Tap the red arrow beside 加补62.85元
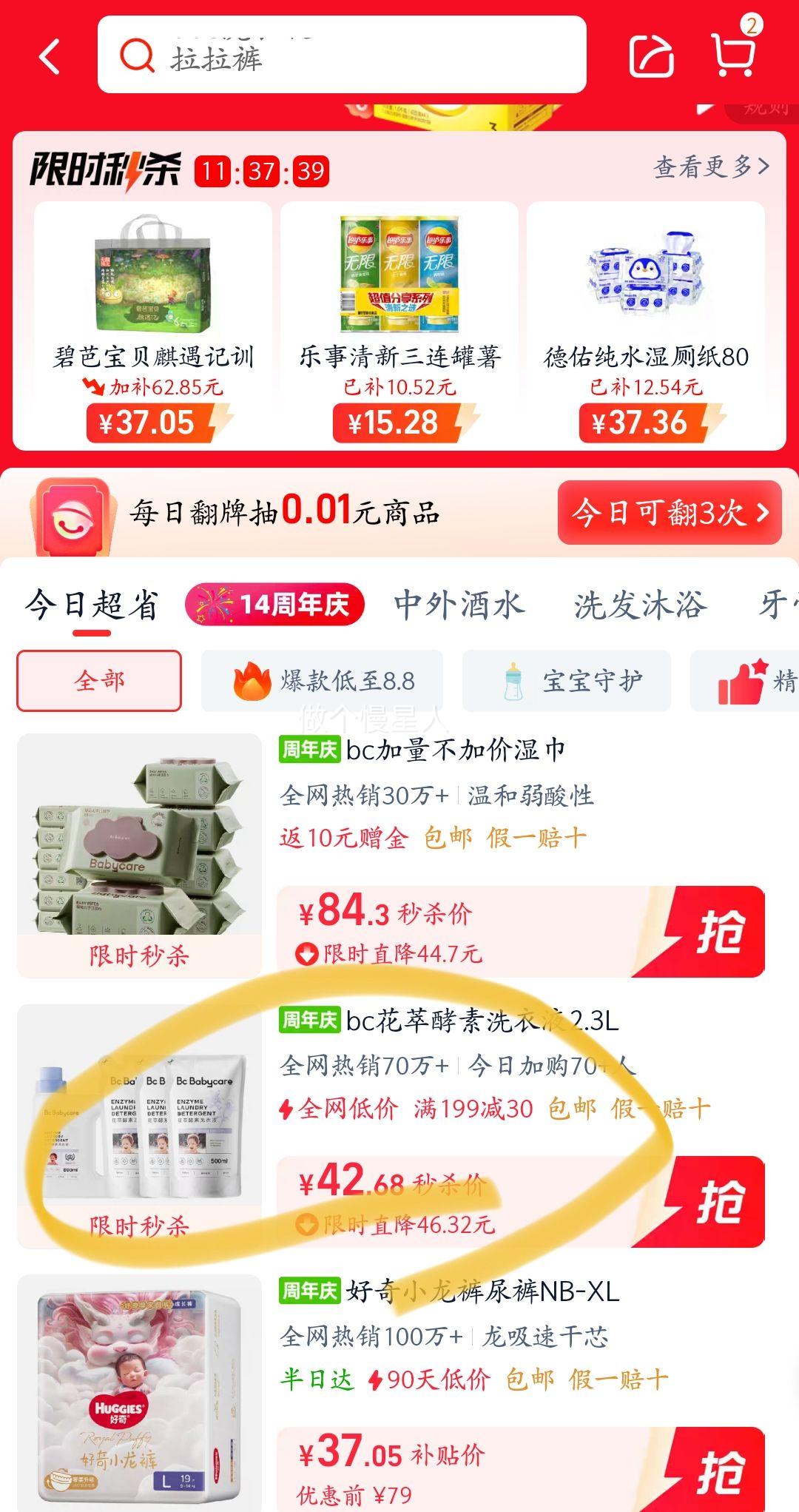 tap(96, 386)
